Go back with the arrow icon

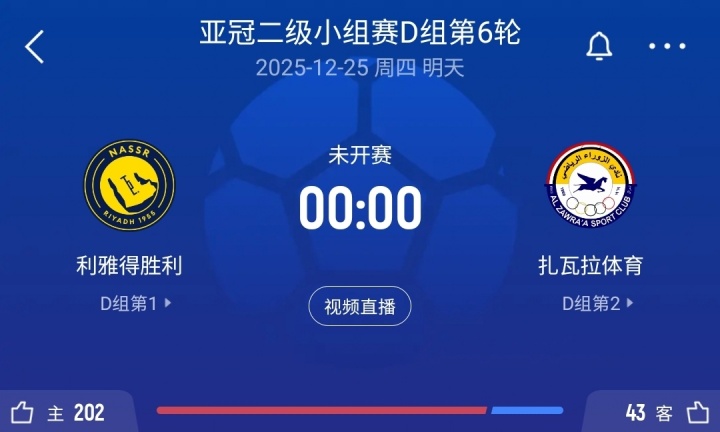35,47
